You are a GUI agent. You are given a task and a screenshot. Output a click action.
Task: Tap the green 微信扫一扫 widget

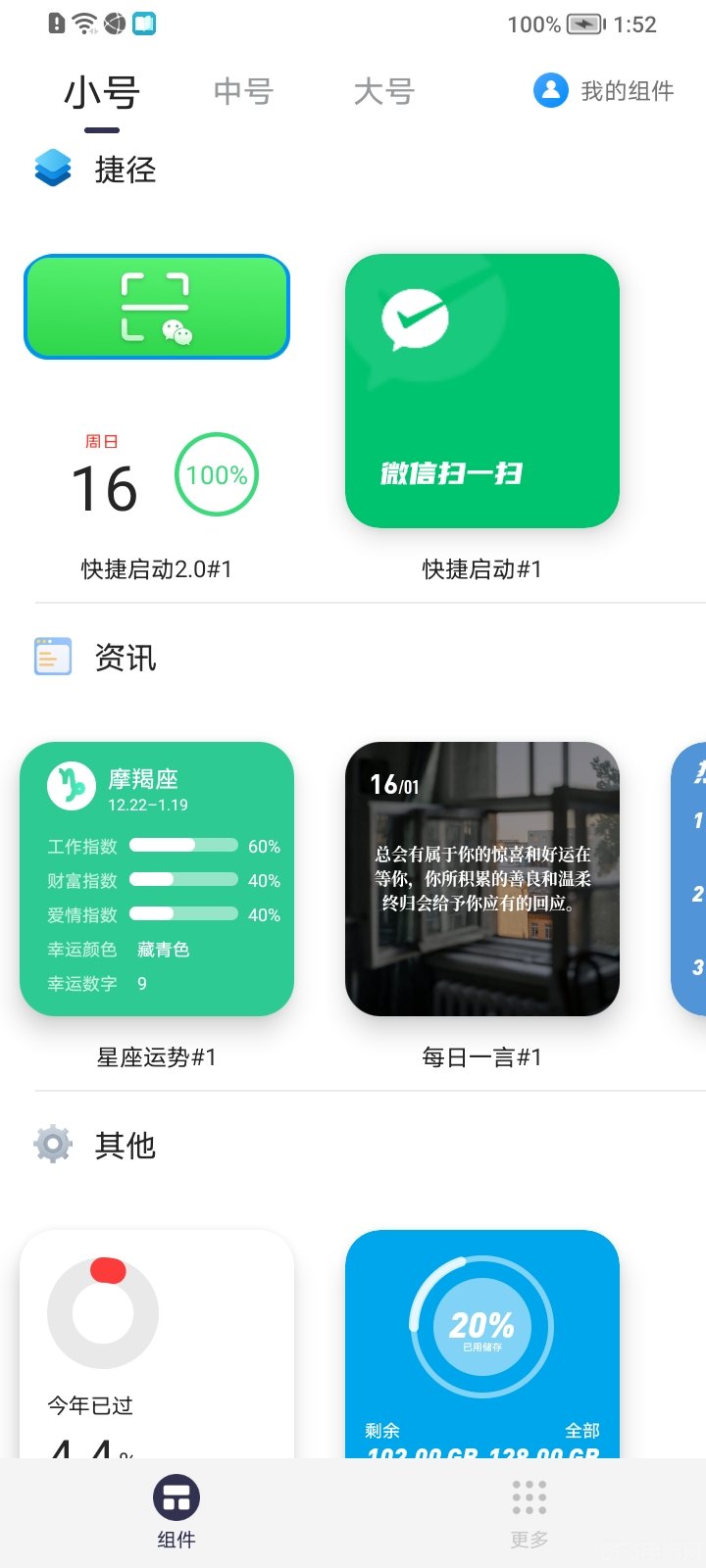tap(481, 392)
